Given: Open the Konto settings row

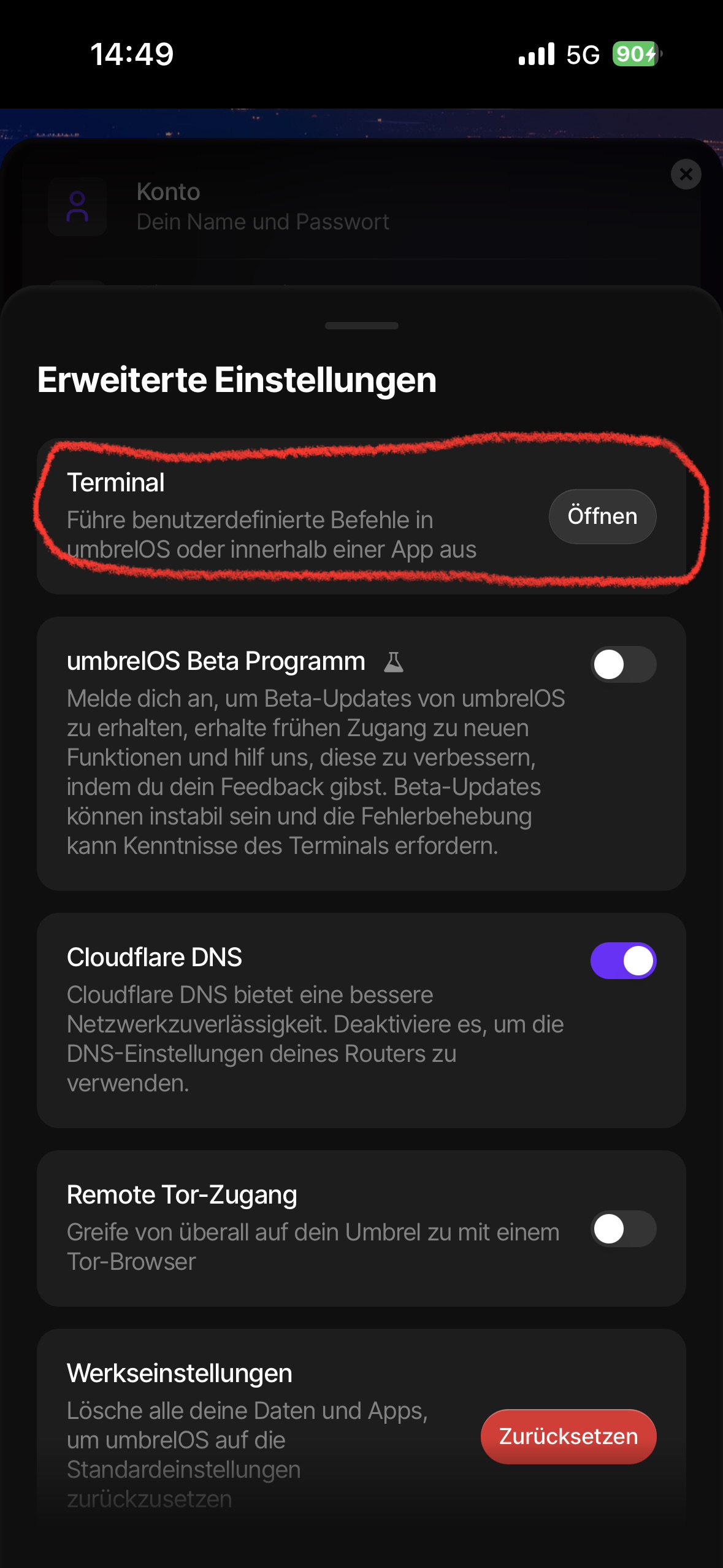Looking at the screenshot, I should [264, 207].
